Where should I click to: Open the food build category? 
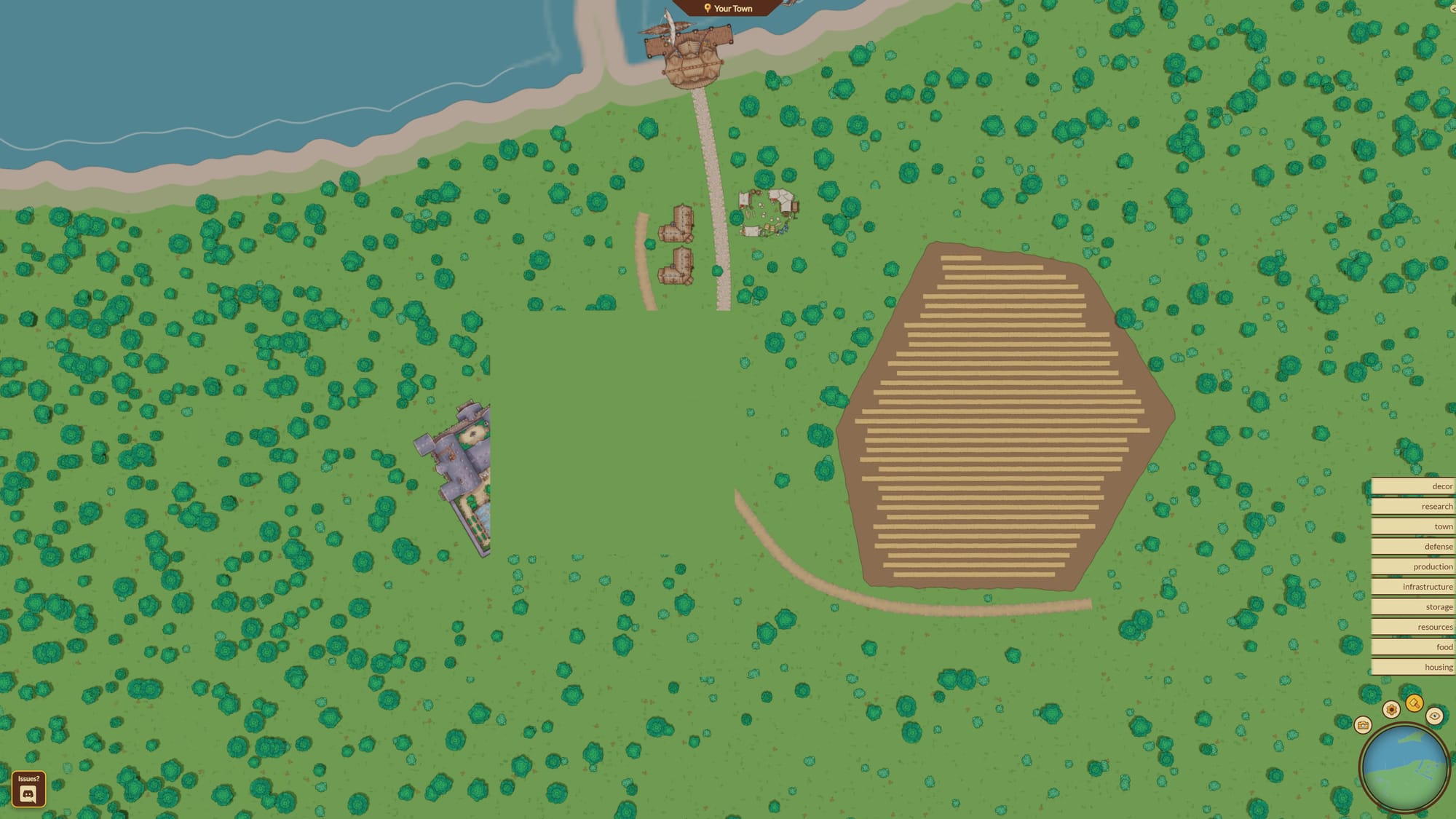1413,646
